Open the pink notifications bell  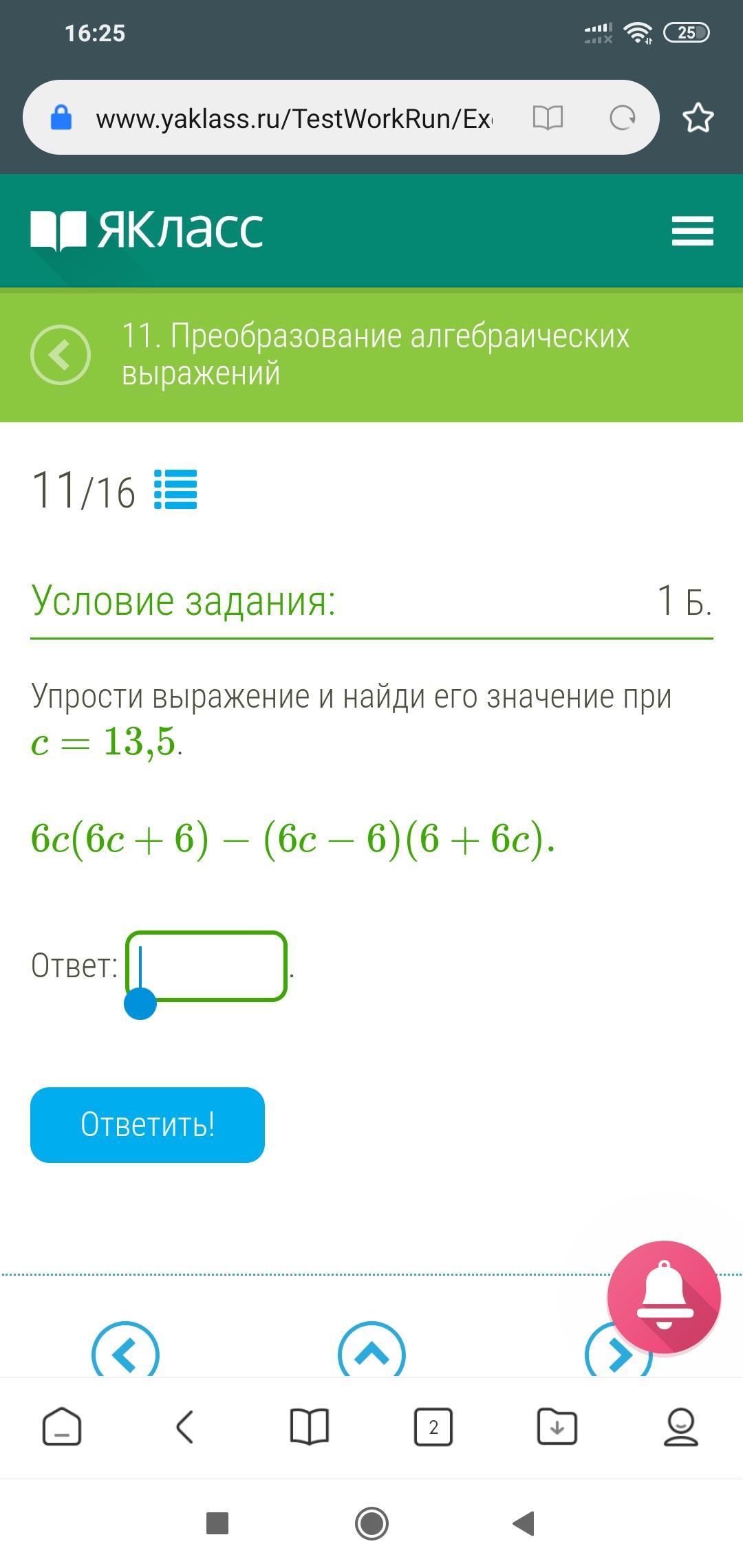[x=664, y=1297]
